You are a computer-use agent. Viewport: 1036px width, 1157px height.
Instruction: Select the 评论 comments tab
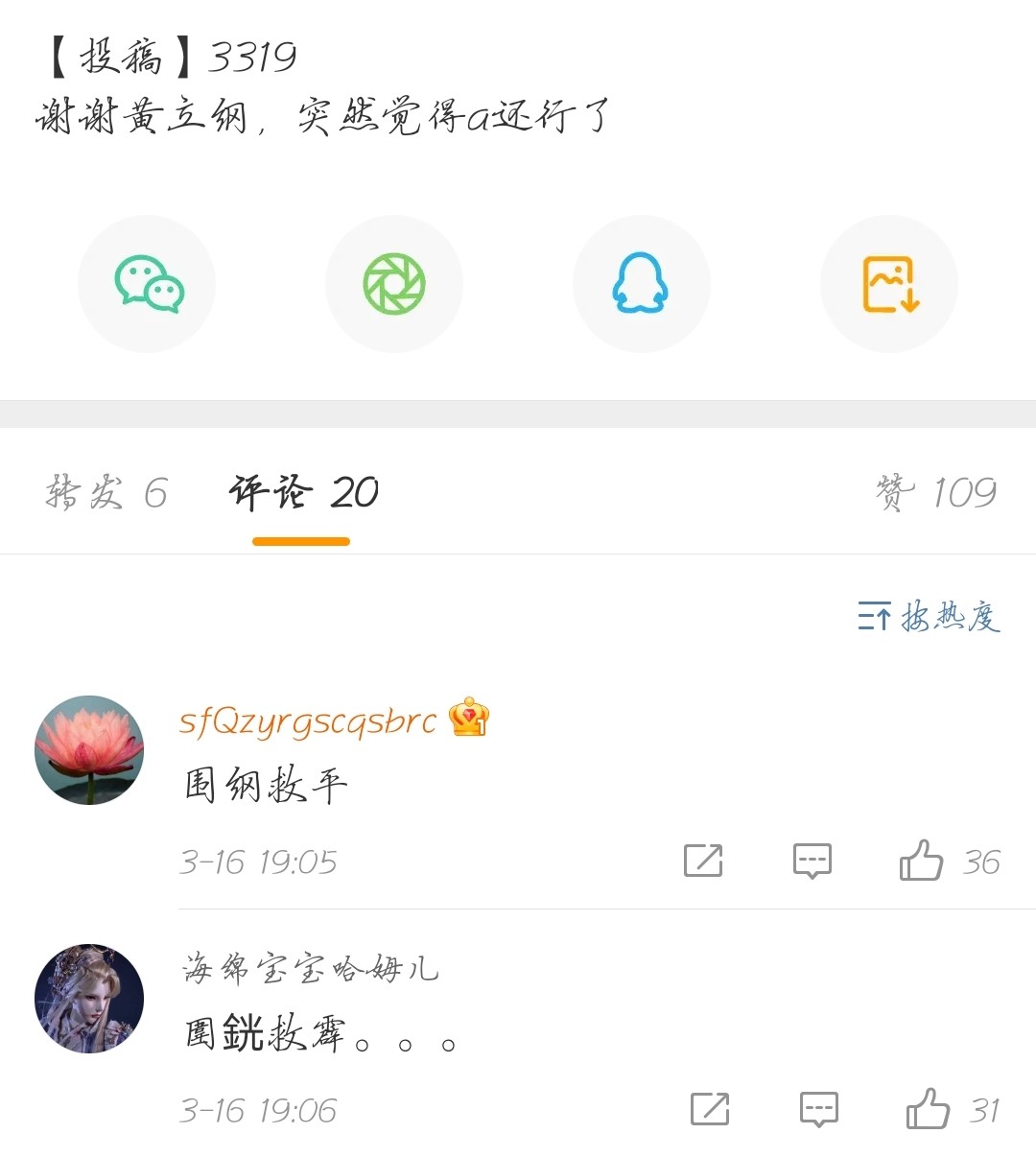302,493
